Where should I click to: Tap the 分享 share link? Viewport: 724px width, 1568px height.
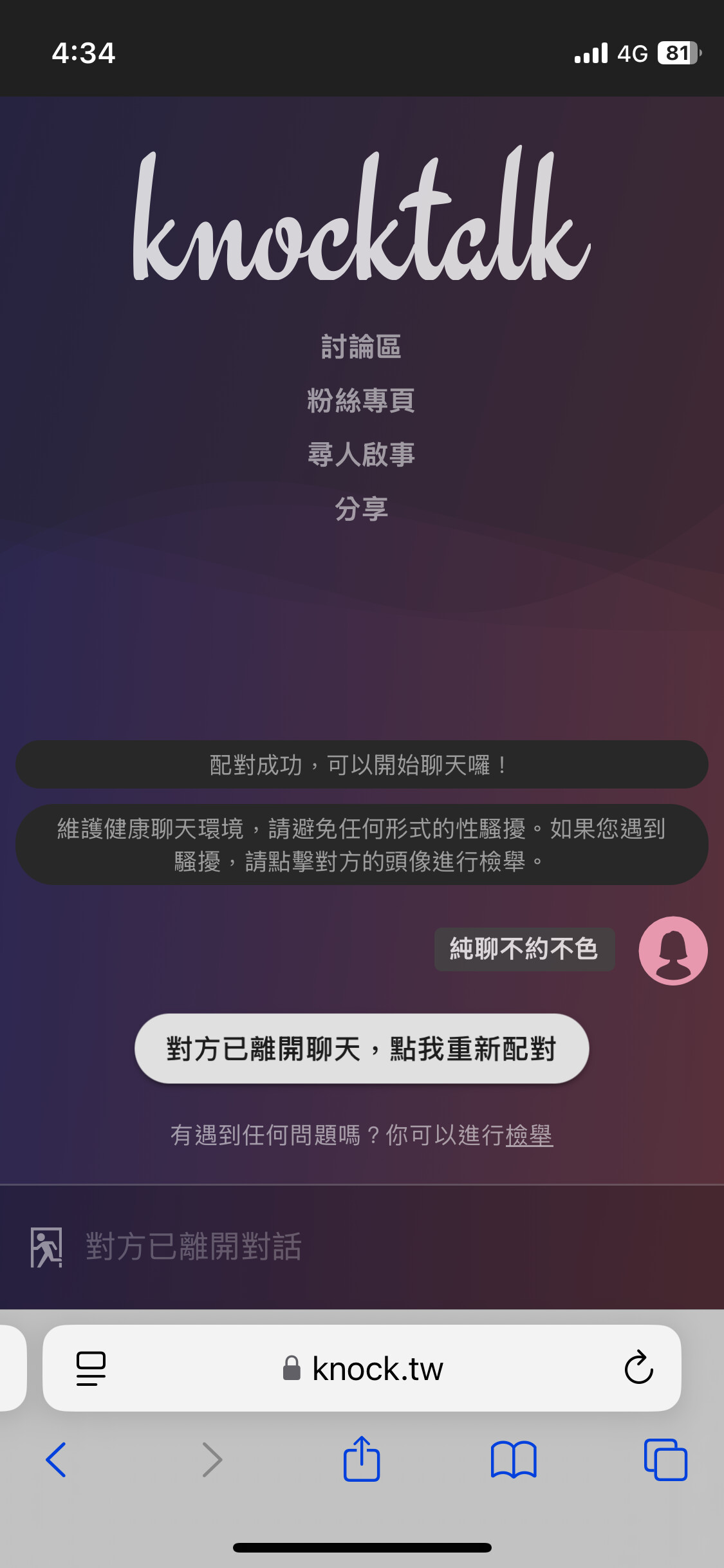(361, 509)
